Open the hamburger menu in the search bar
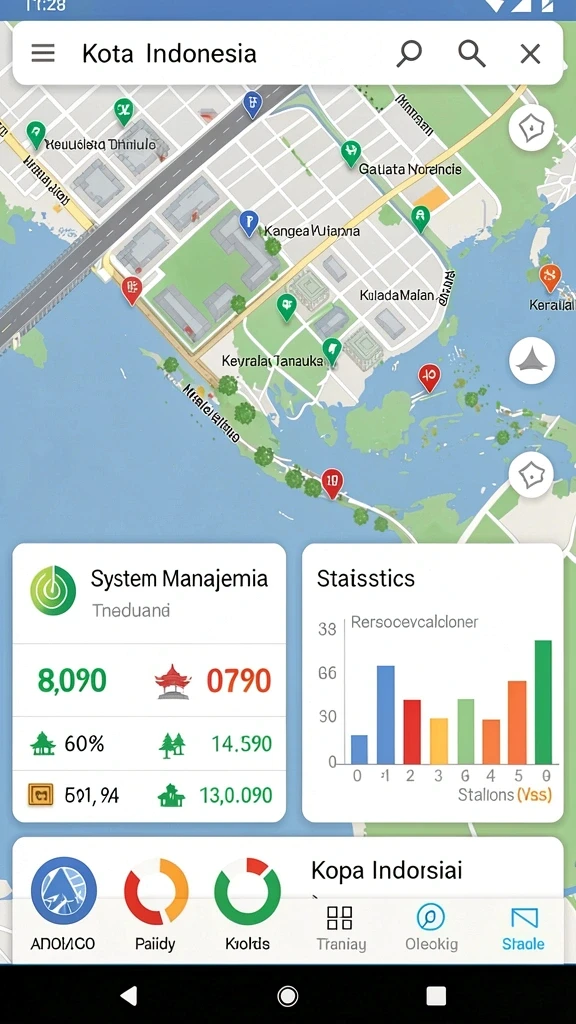 [43, 53]
